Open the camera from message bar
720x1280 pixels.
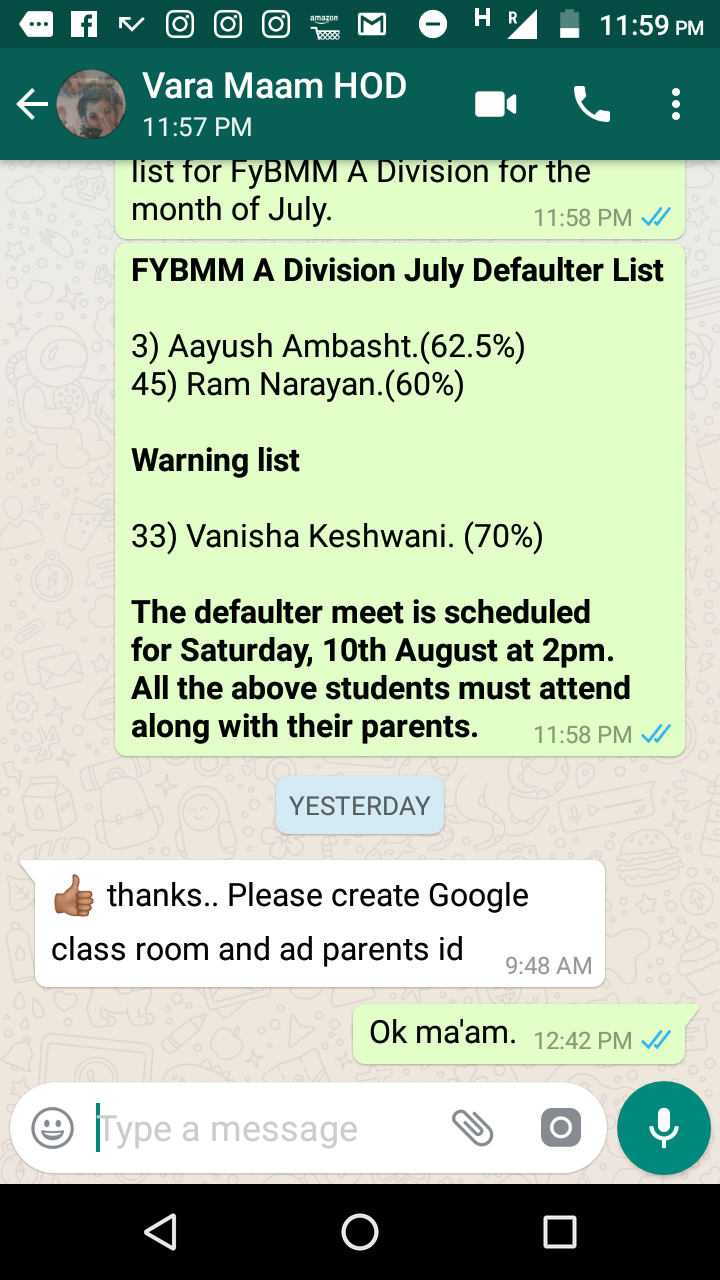tap(561, 1129)
